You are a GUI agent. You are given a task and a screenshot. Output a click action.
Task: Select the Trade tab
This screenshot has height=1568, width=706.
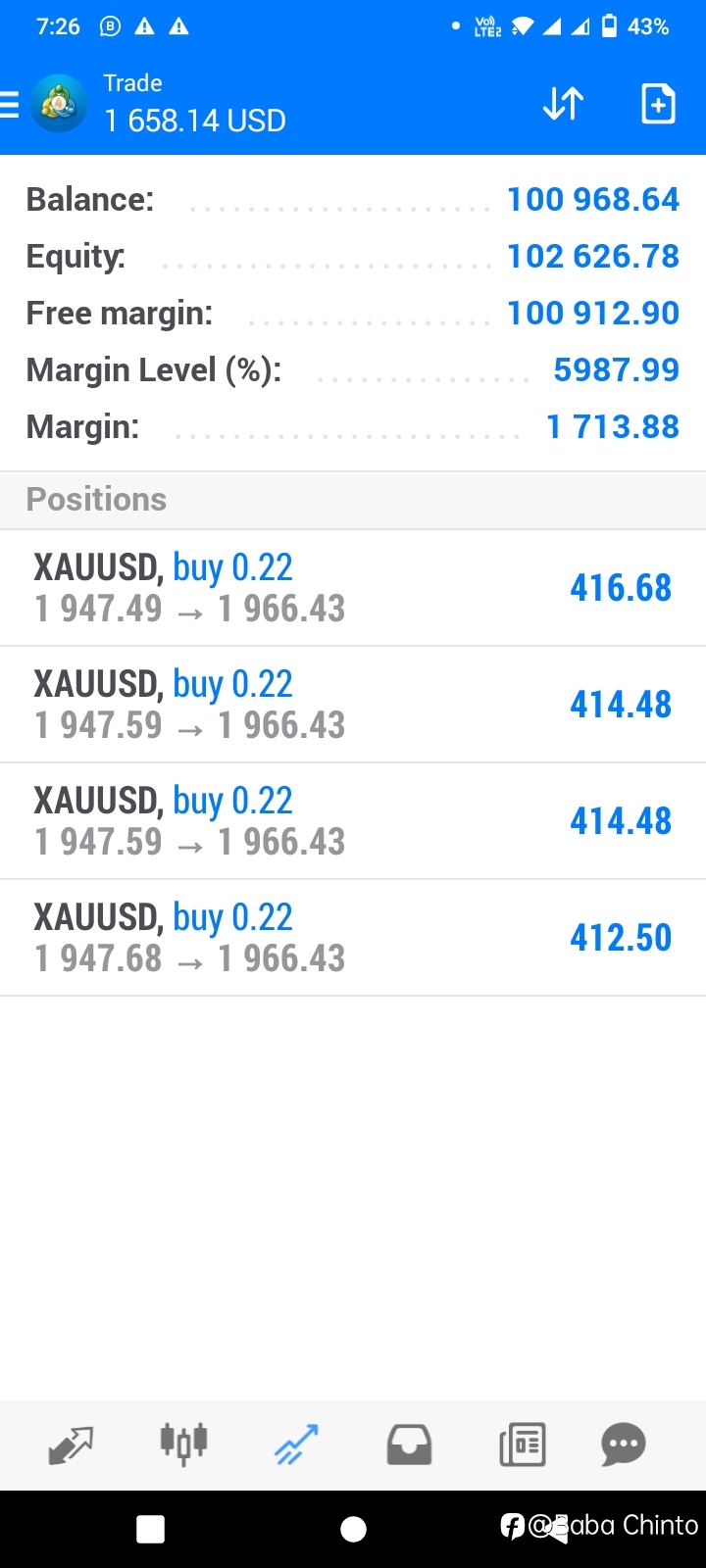[x=296, y=1445]
